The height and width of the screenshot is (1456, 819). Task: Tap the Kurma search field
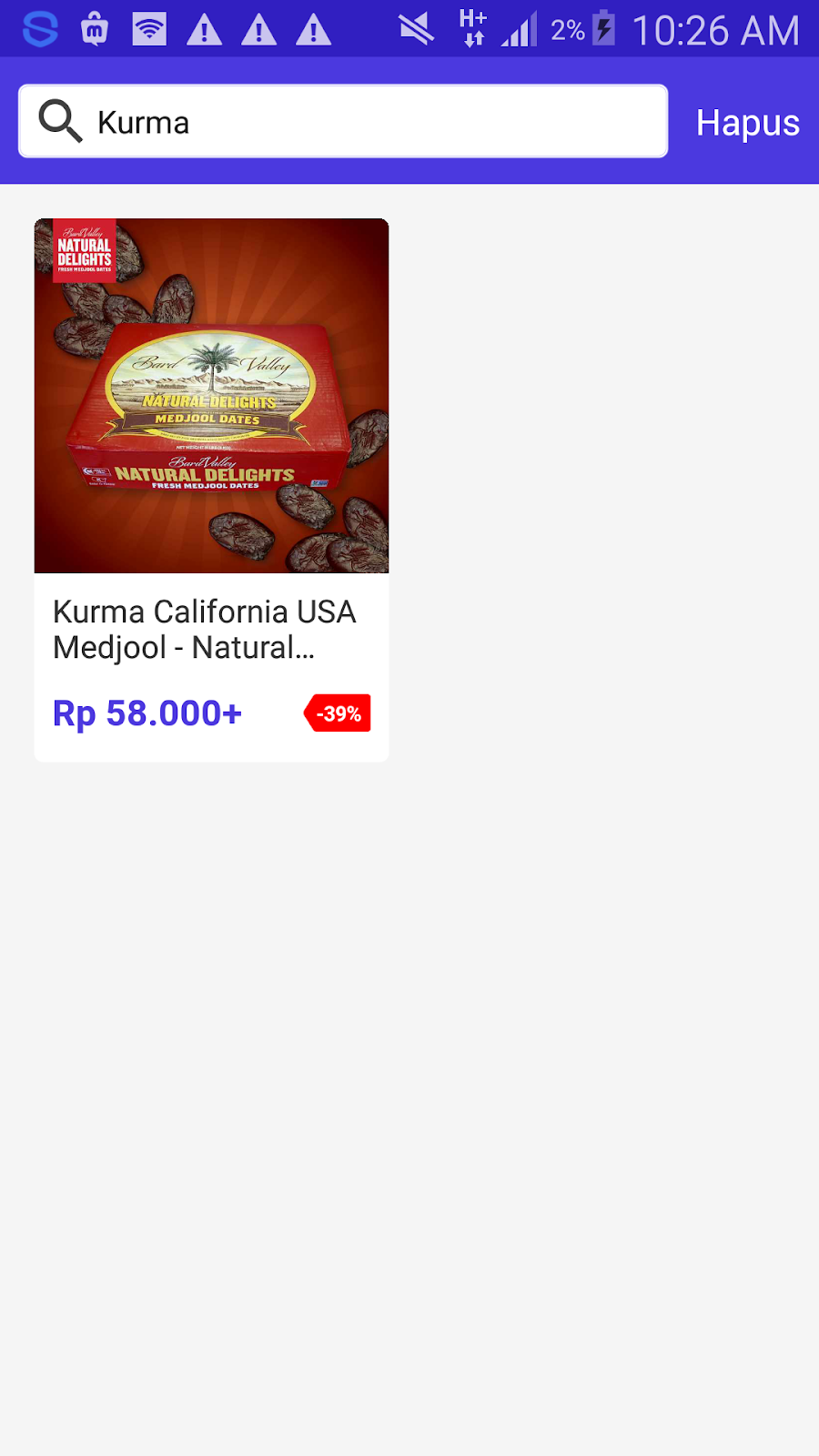pos(364,122)
